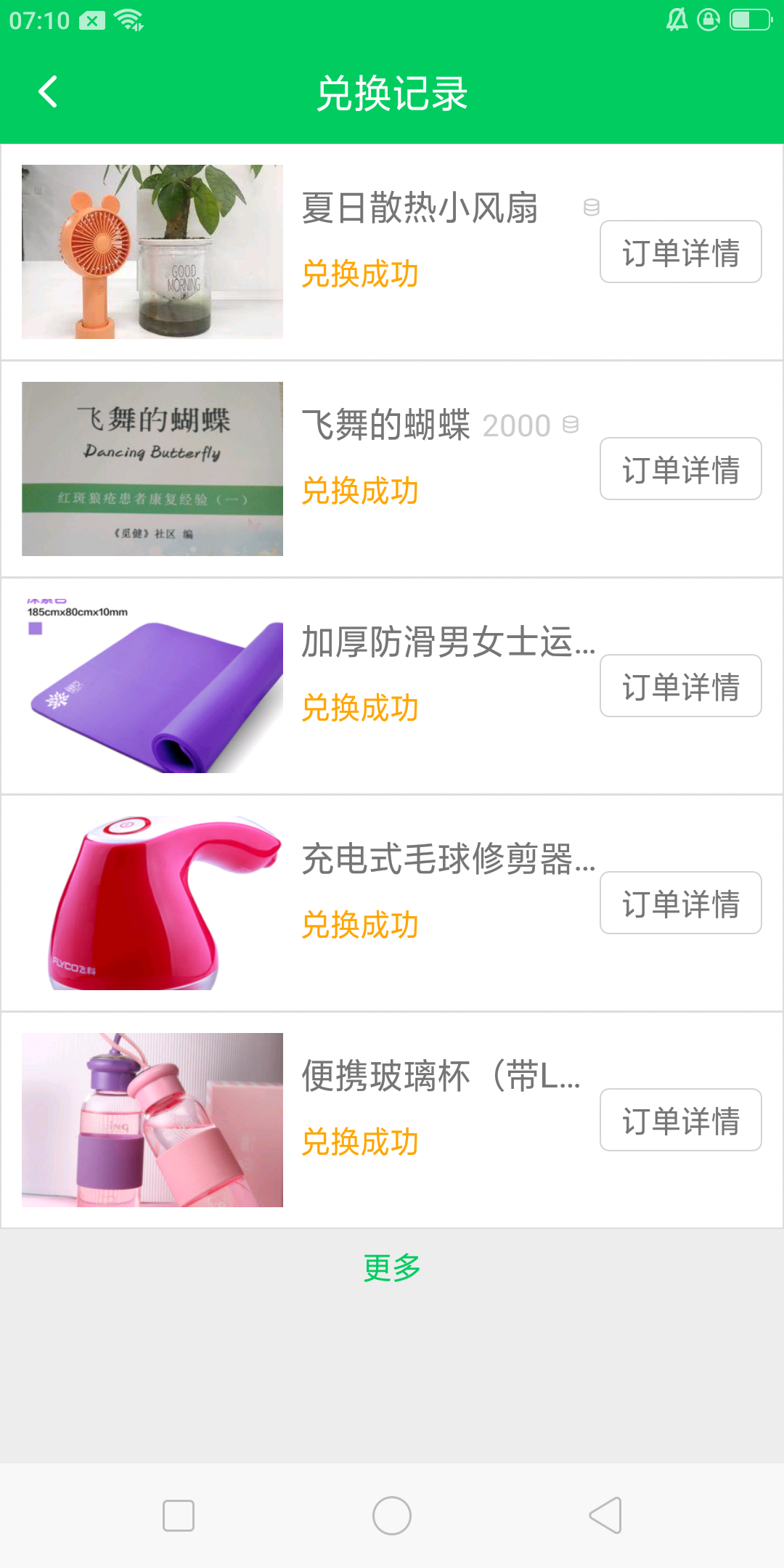
Task: Tap the back triangle in navigation bar
Action: (x=605, y=1515)
